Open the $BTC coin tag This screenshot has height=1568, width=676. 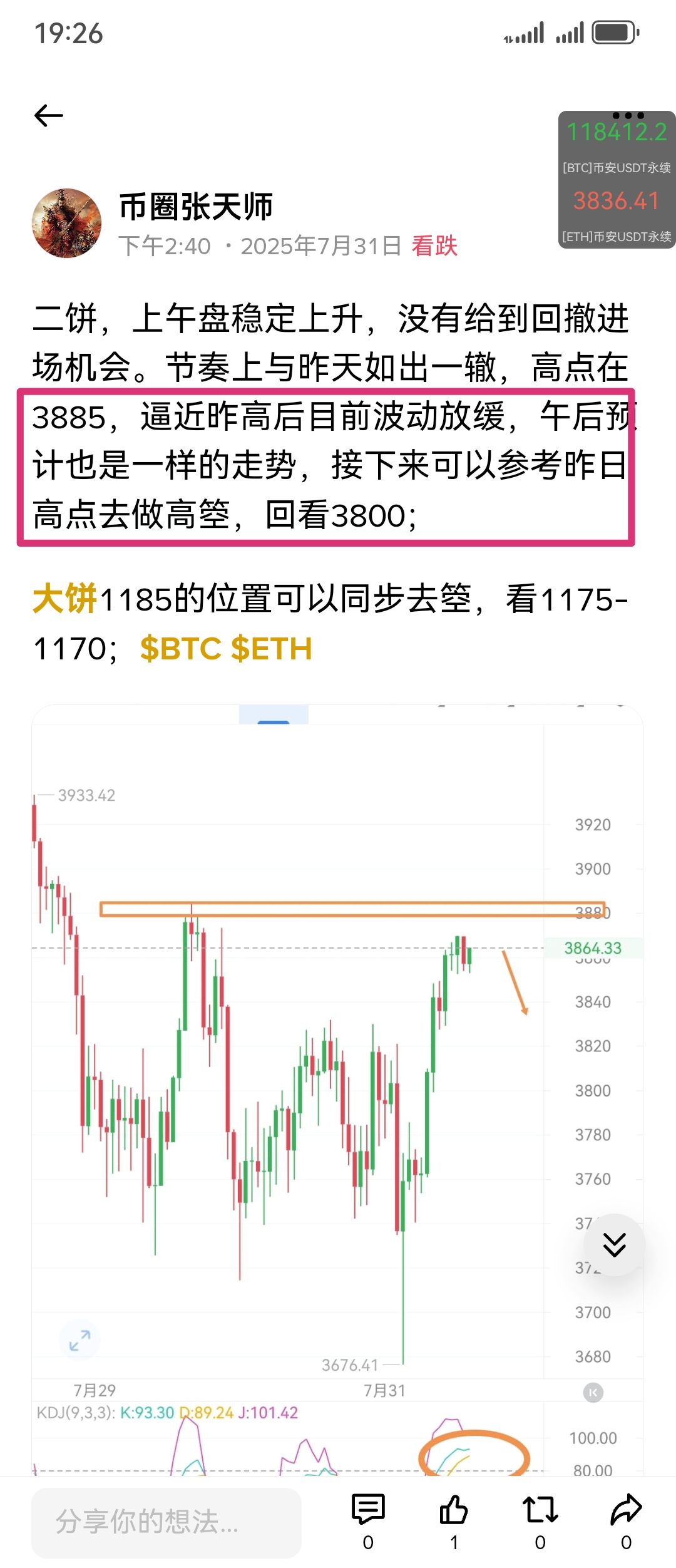coord(181,649)
